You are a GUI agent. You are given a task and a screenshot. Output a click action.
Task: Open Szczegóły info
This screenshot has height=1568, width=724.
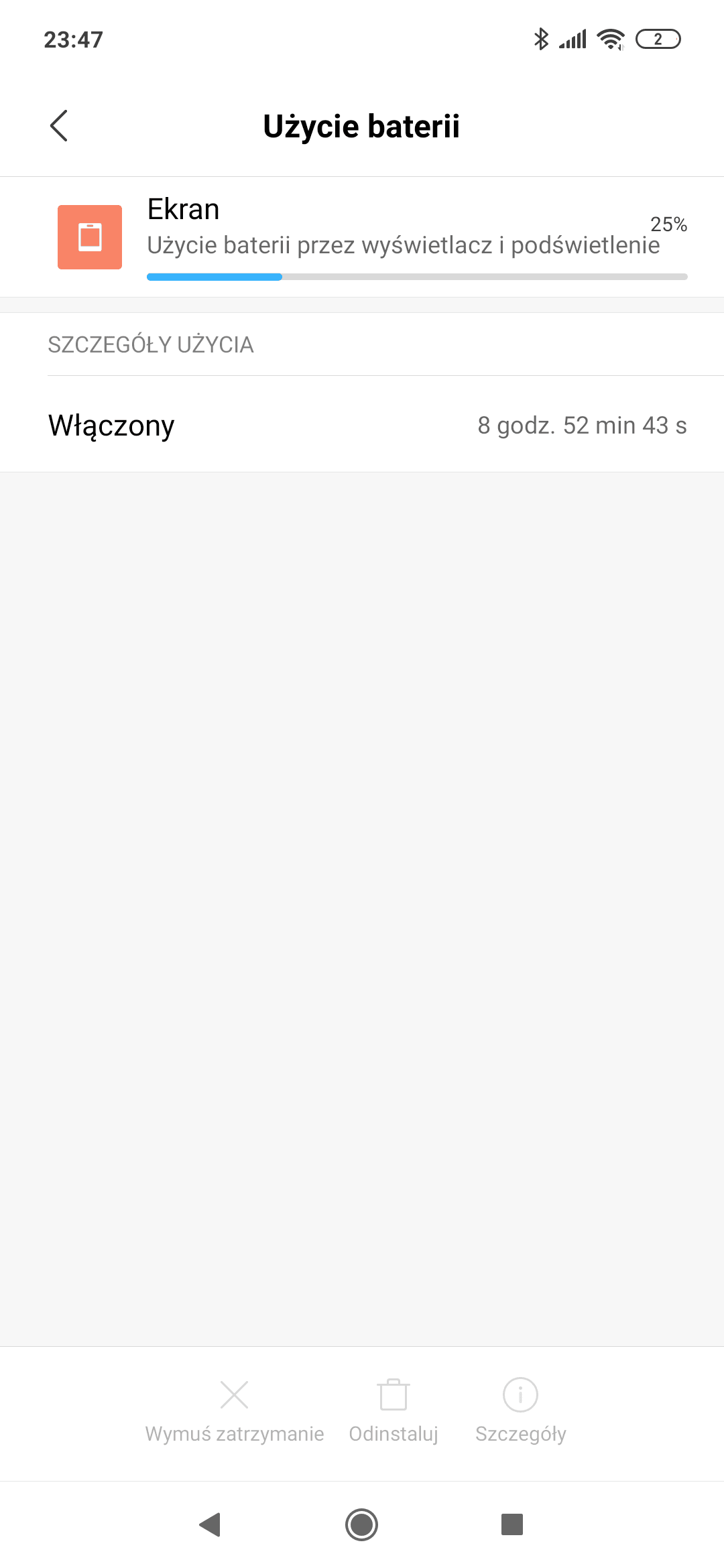pos(521,1411)
